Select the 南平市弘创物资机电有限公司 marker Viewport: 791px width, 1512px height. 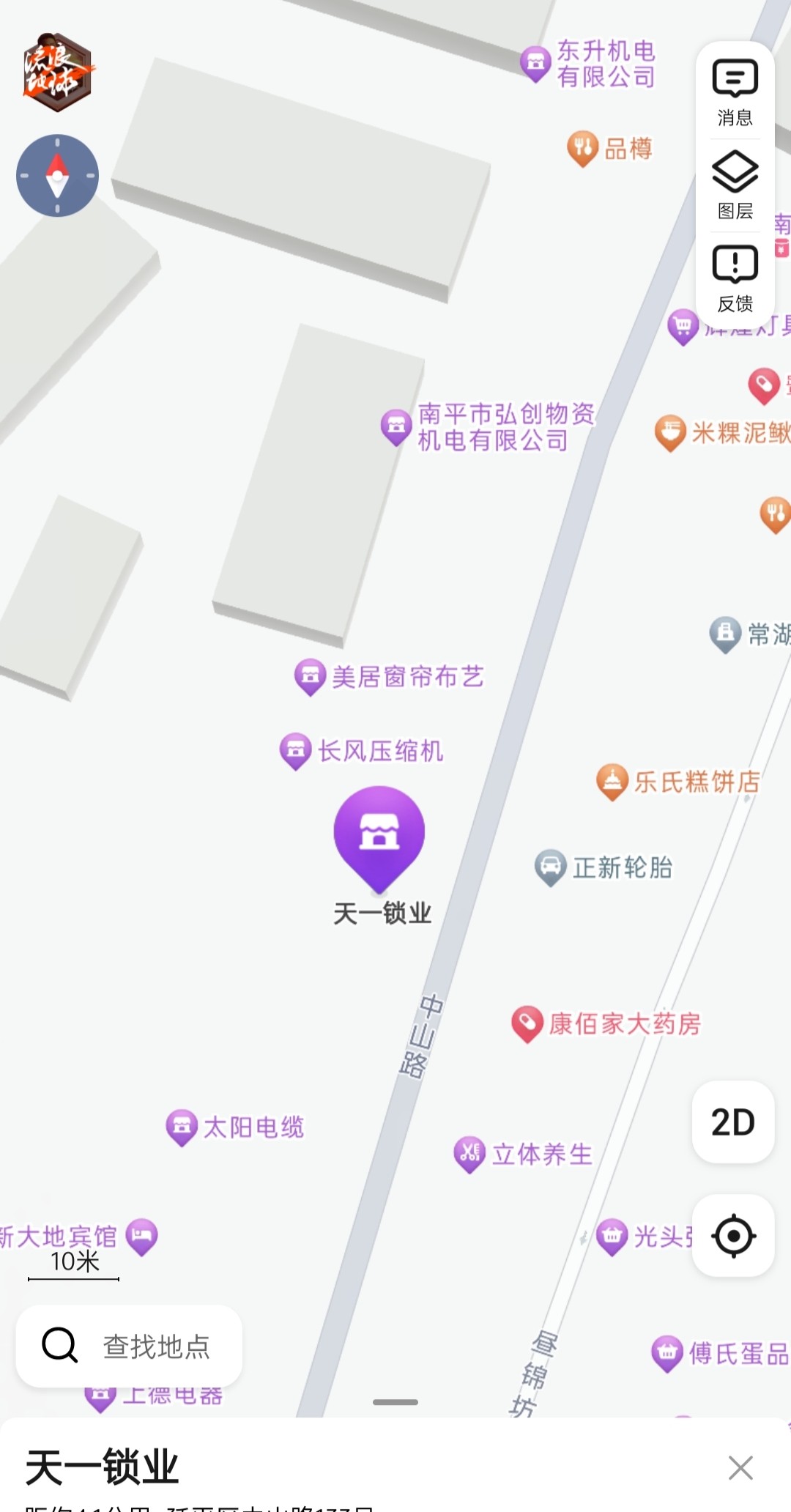pos(396,426)
